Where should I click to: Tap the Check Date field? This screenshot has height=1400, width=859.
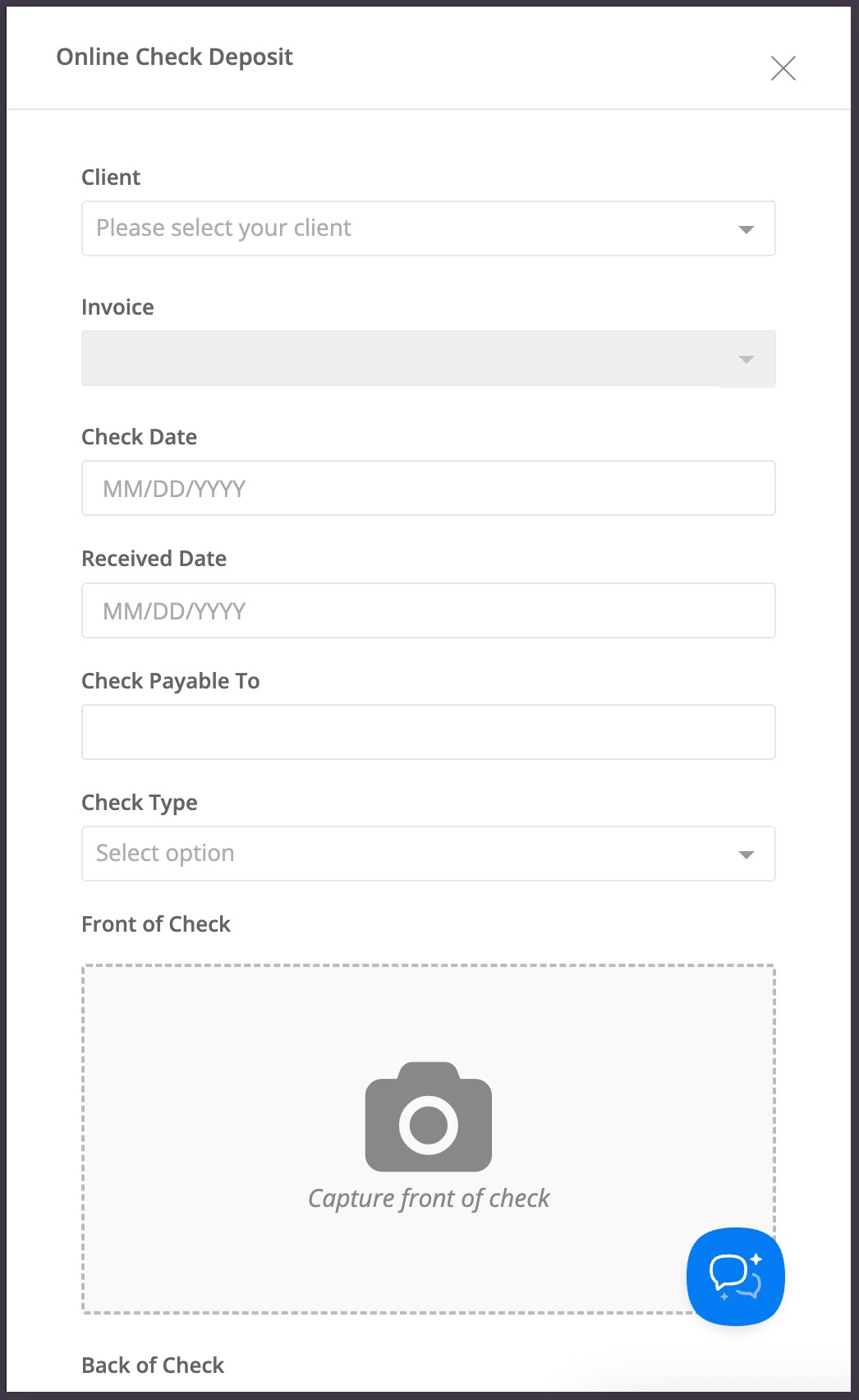429,488
